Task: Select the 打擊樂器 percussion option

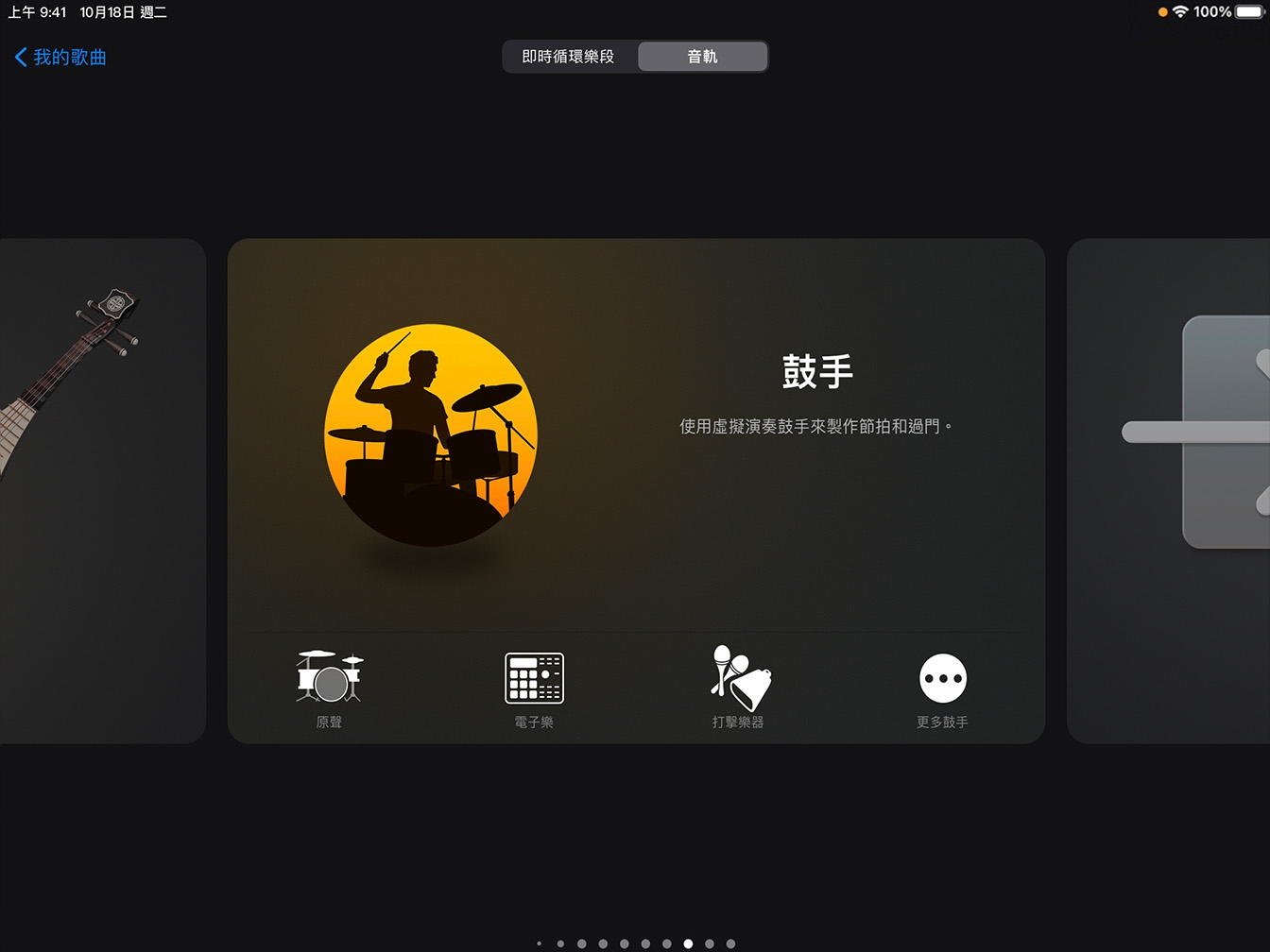Action: pyautogui.click(x=738, y=689)
